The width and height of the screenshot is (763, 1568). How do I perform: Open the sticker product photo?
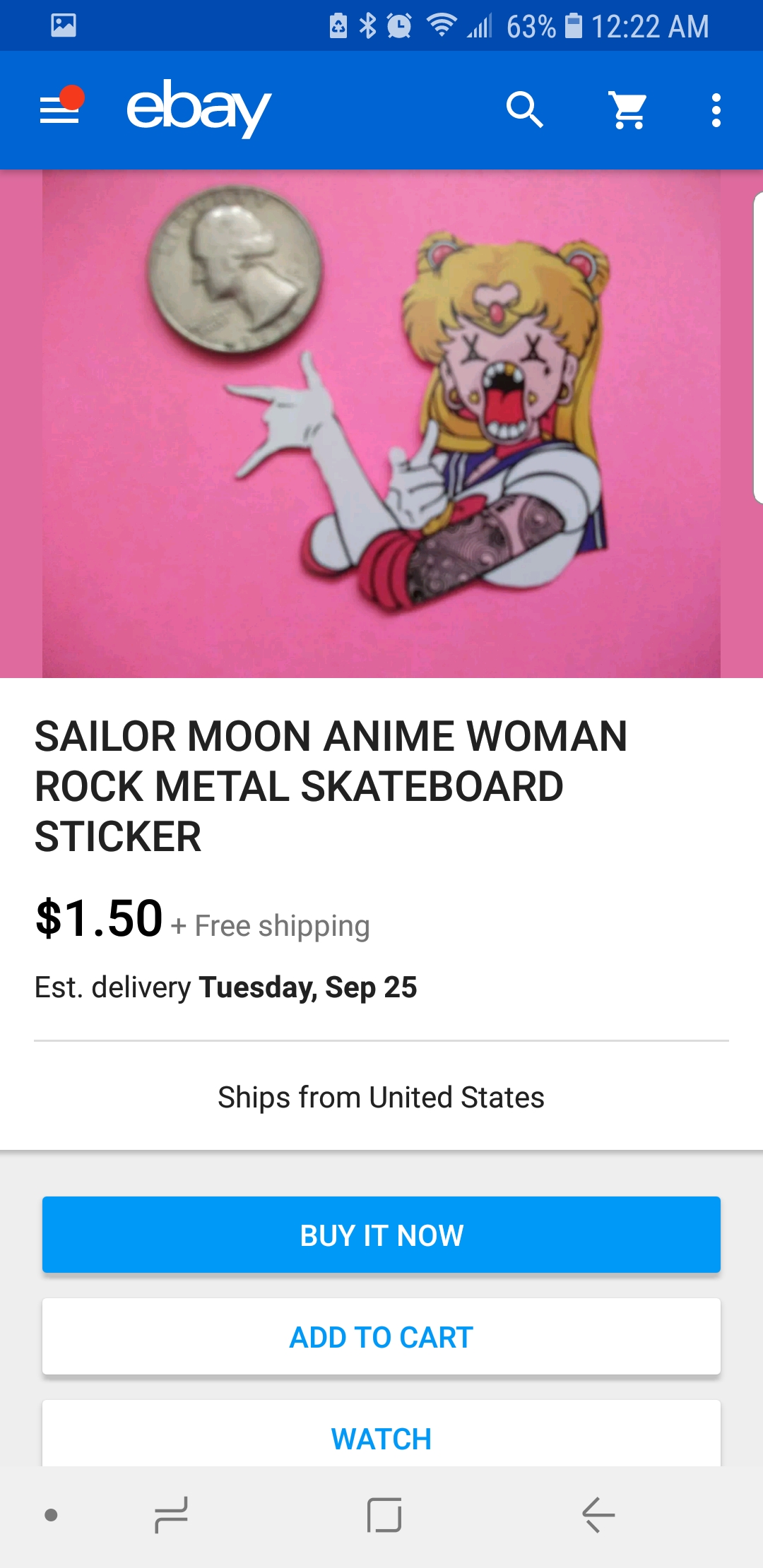coord(381,424)
